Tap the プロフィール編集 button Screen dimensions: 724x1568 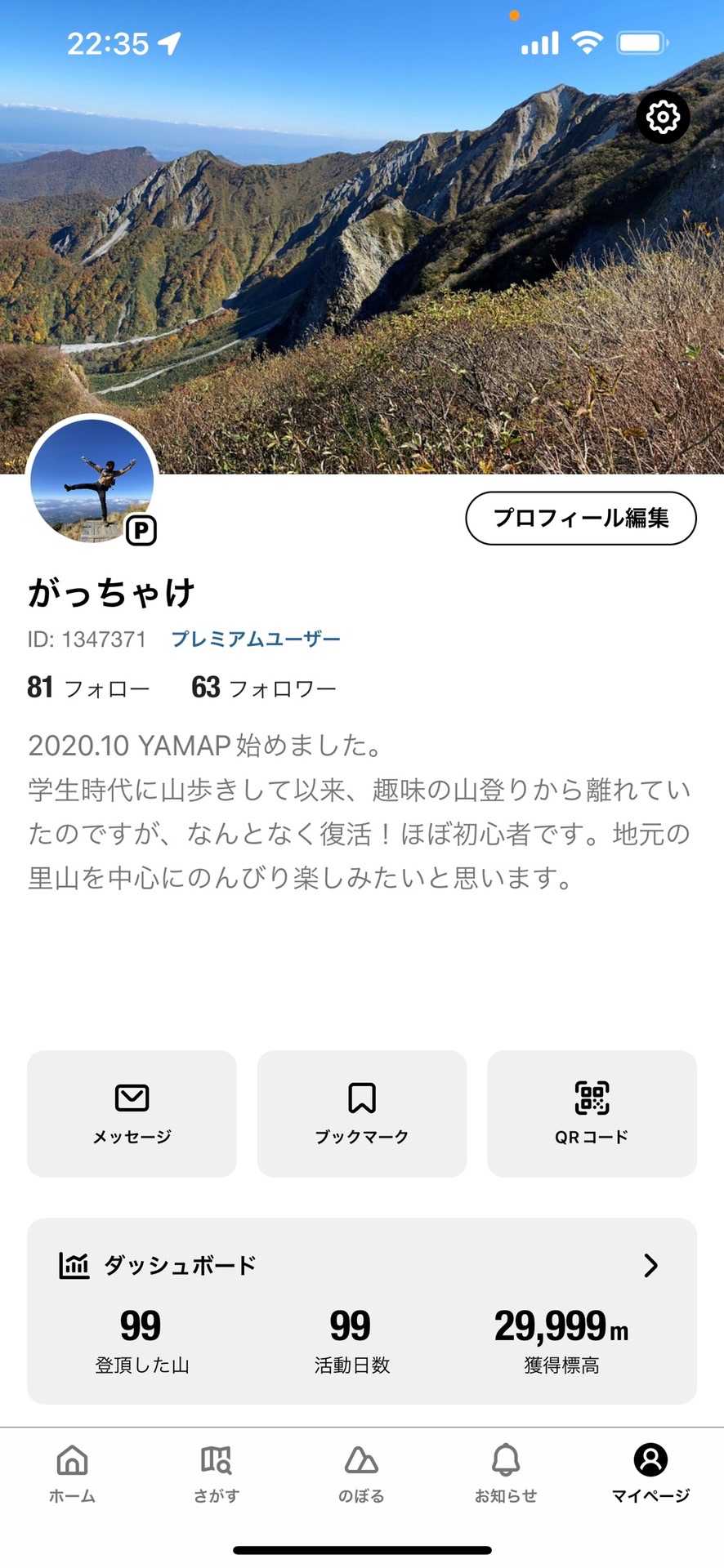coord(581,518)
